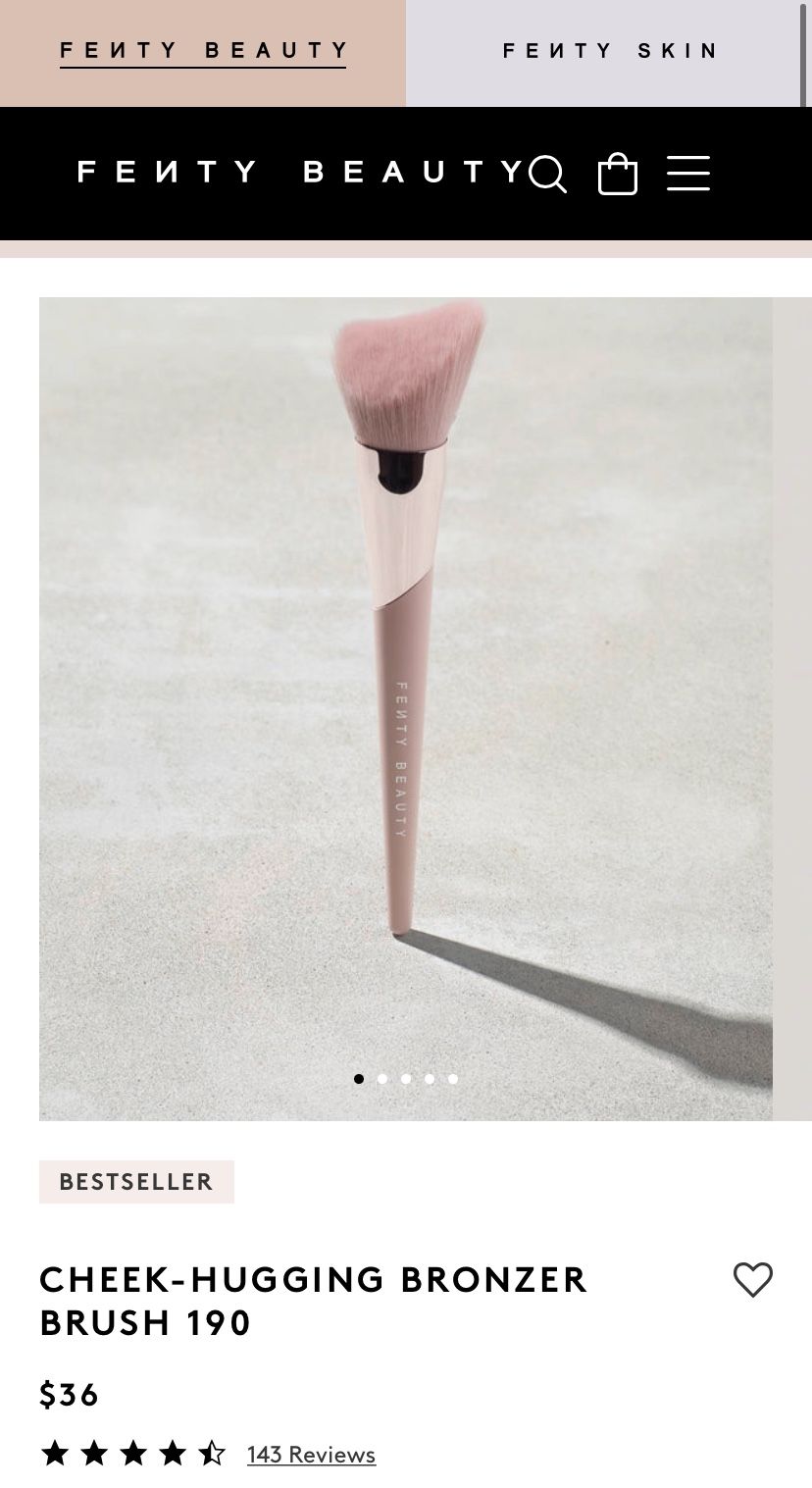The width and height of the screenshot is (812, 1488).
Task: Expand the navigation drawer via menu icon
Action: [690, 175]
